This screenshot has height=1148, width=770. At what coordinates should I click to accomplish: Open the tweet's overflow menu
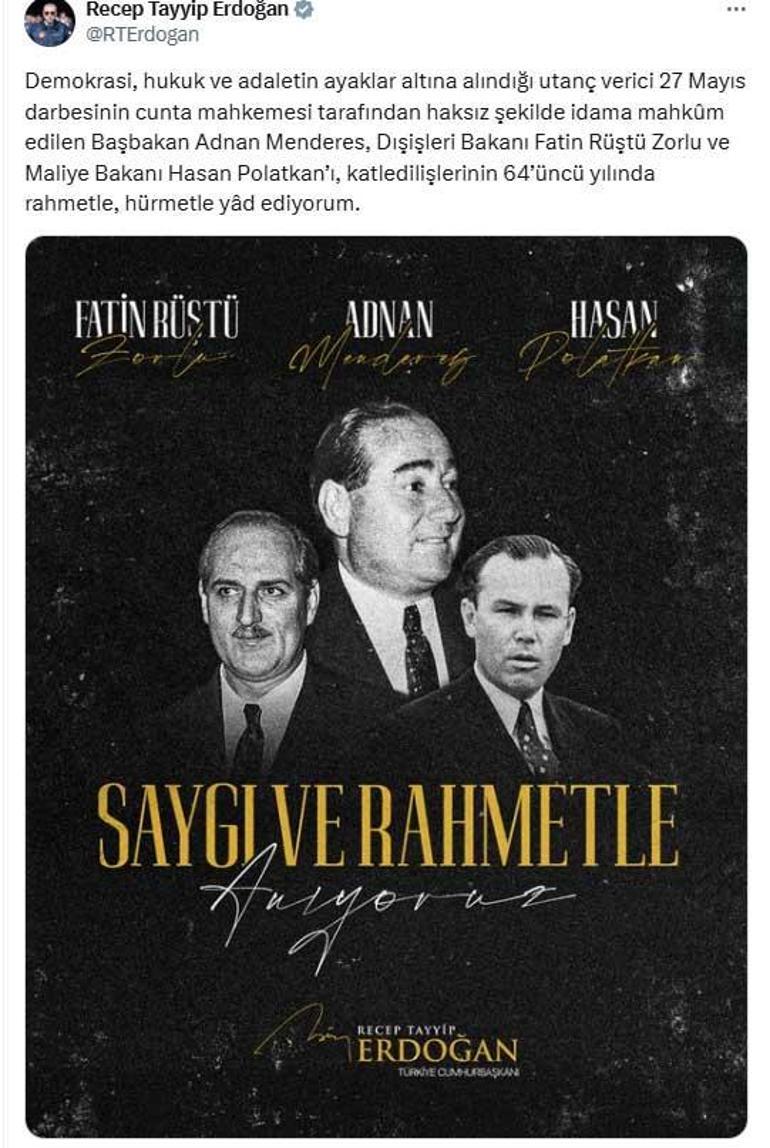pyautogui.click(x=735, y=9)
